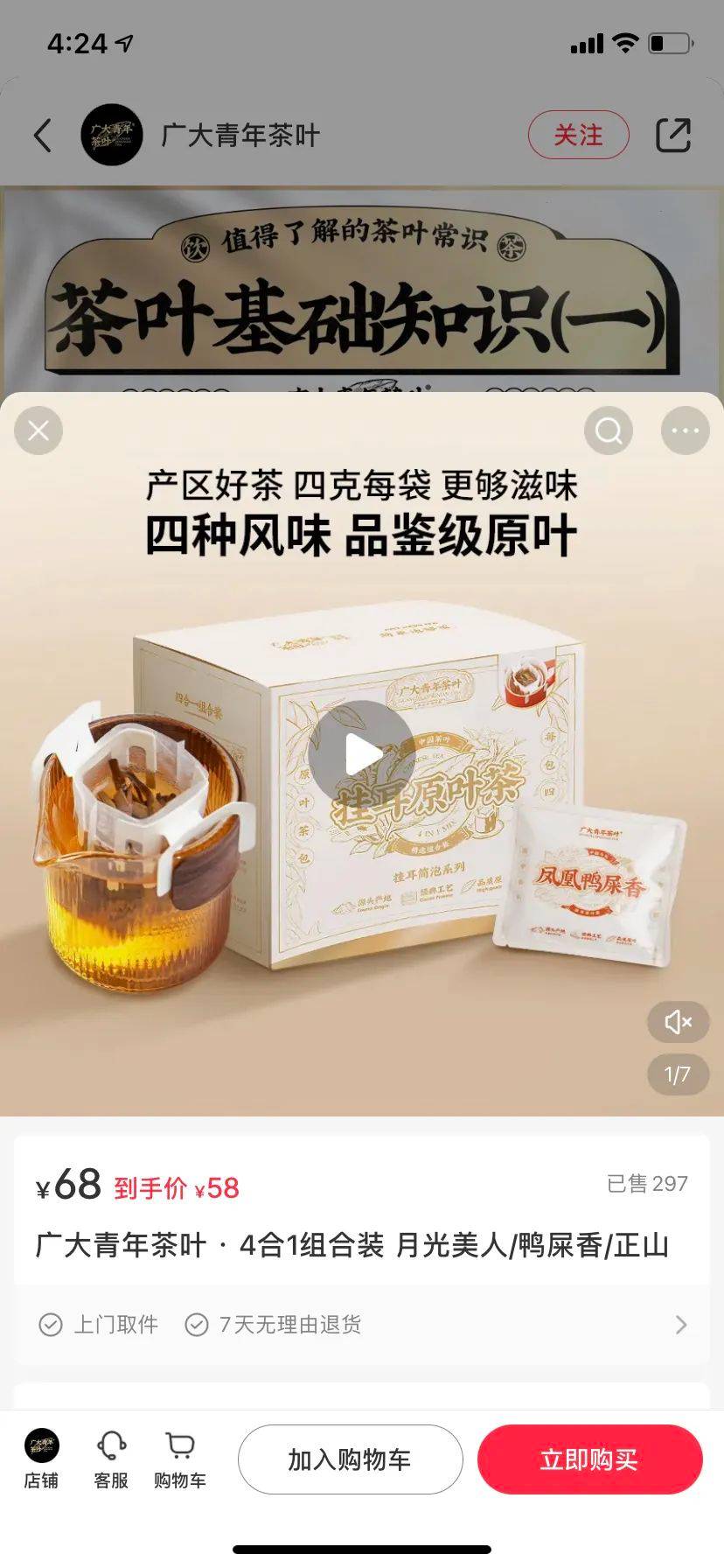Share this post via the share icon
724x1568 pixels.
[673, 135]
